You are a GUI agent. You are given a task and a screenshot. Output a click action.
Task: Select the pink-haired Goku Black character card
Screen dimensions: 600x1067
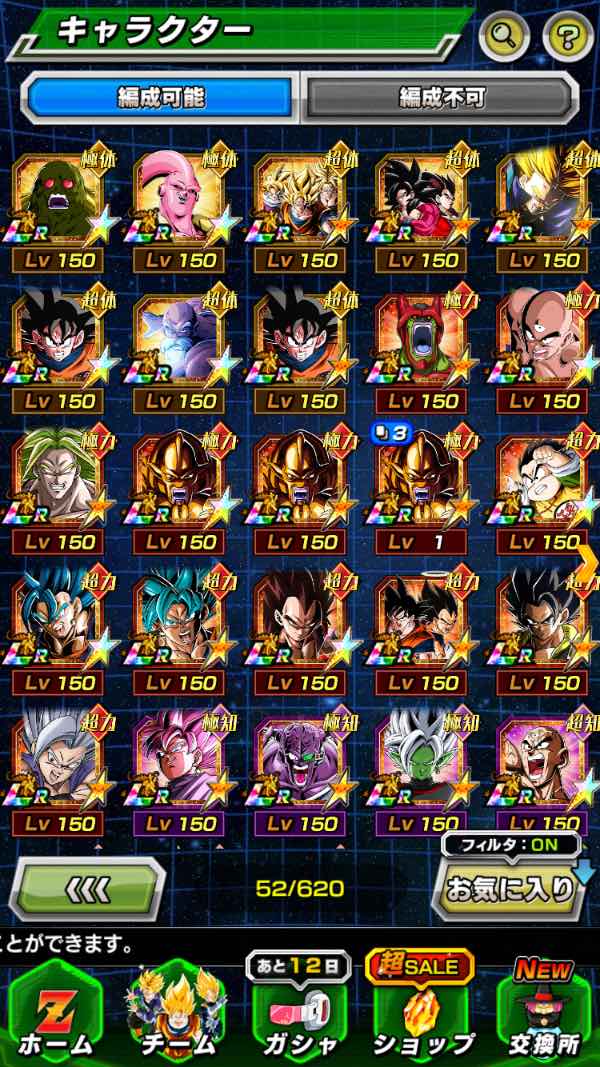point(178,765)
